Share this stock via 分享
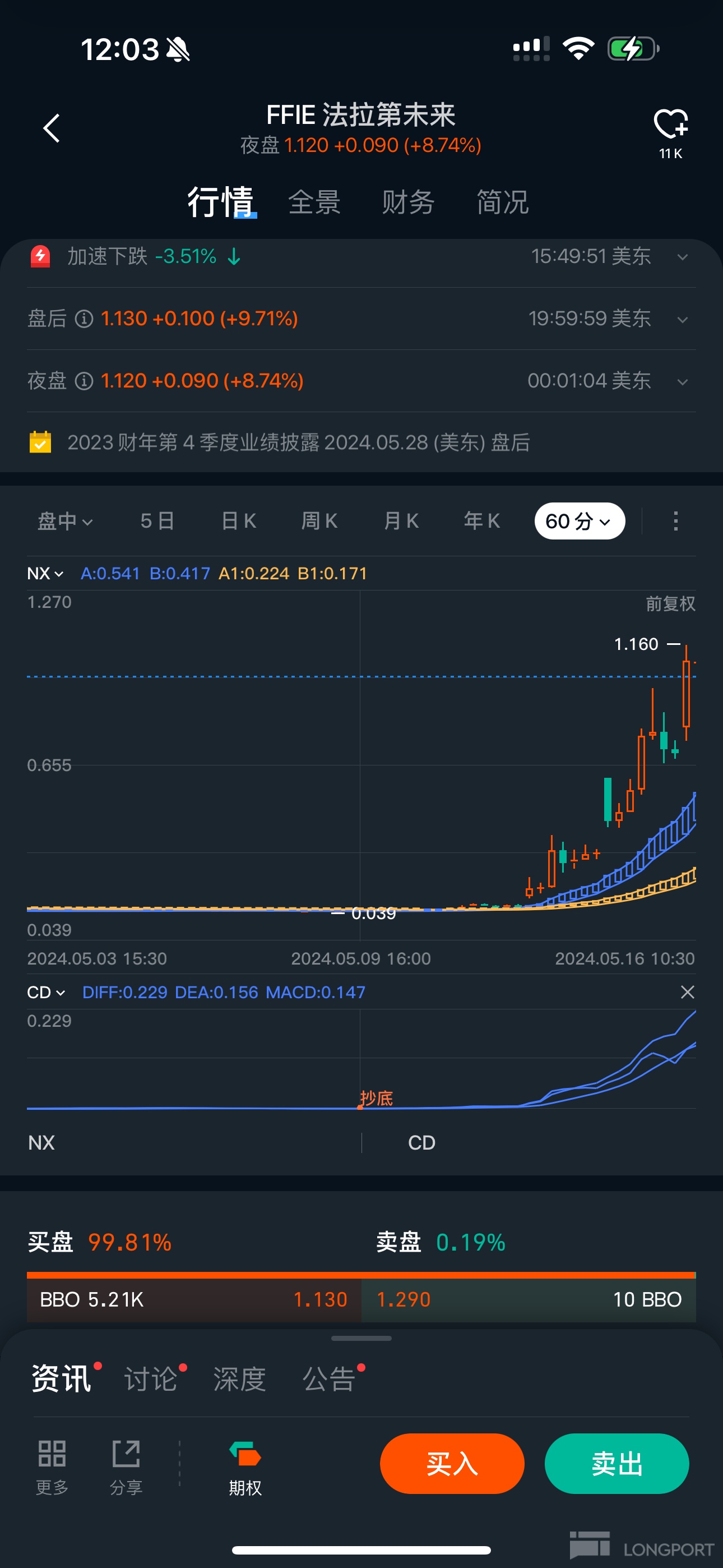Viewport: 723px width, 1568px height. click(126, 1467)
